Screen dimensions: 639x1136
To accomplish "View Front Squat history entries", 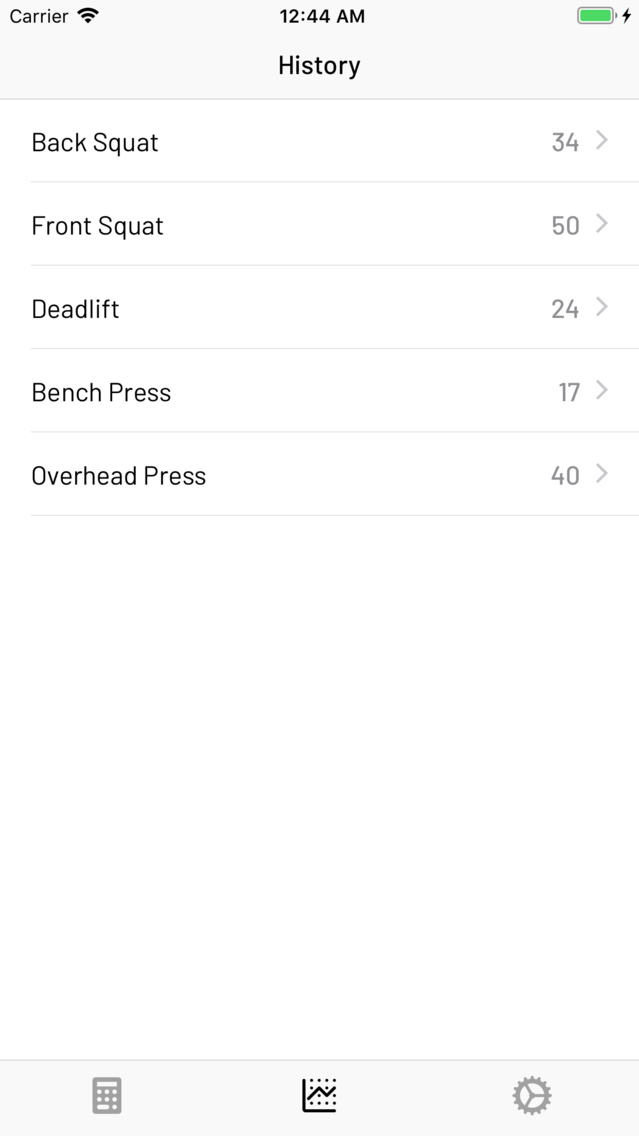I will (x=319, y=225).
